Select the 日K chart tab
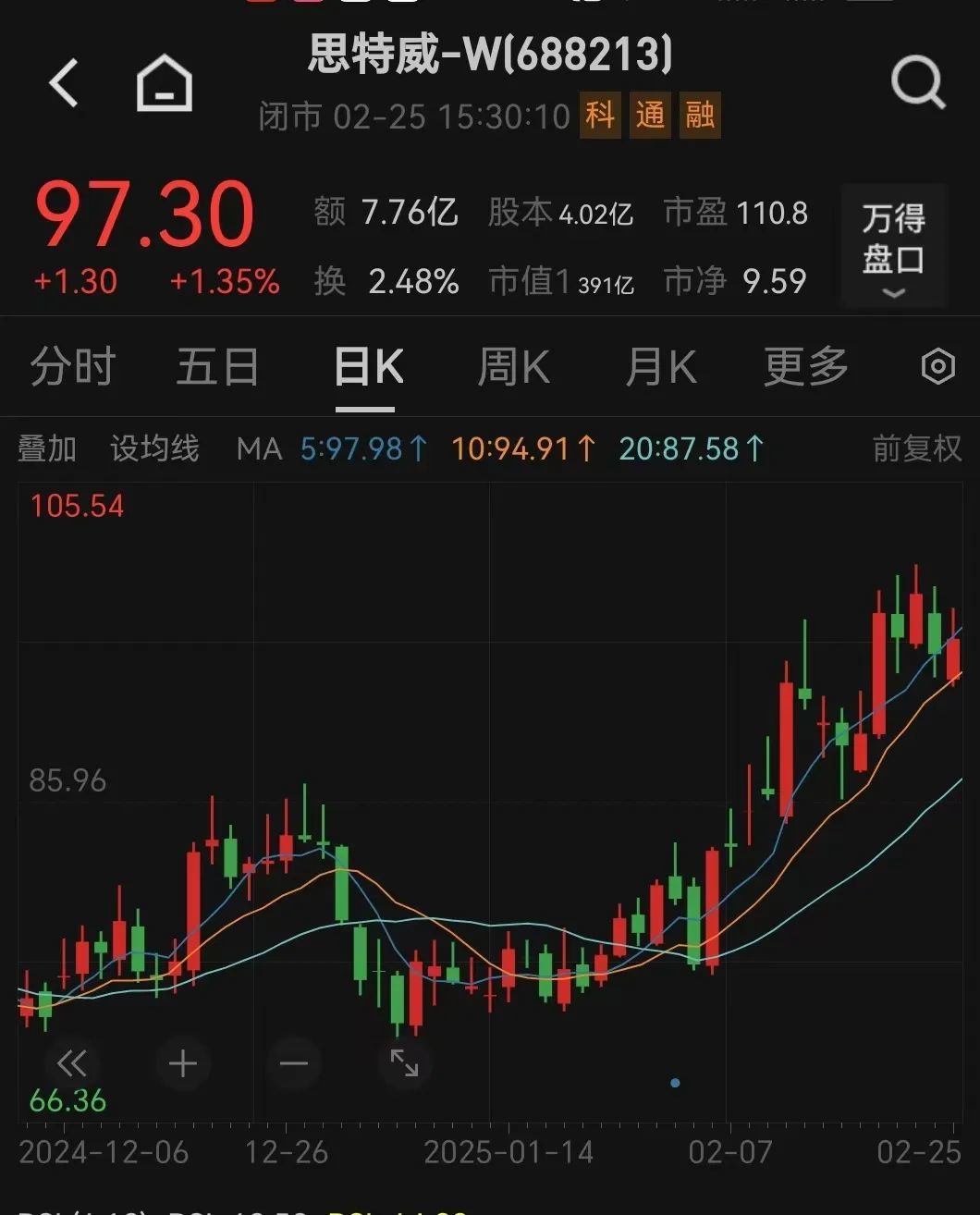This screenshot has width=980, height=1215. pos(368,367)
